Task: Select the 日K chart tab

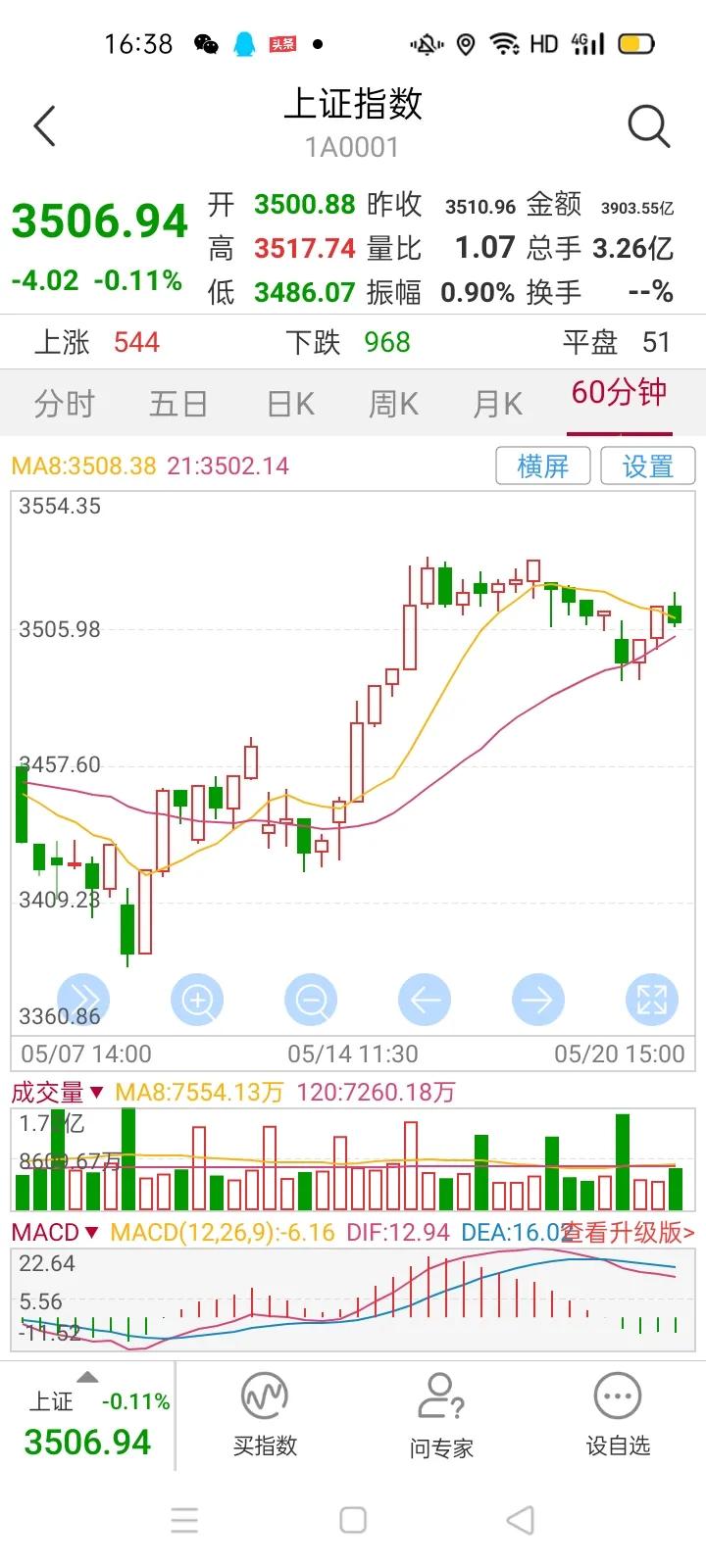Action: click(x=290, y=404)
